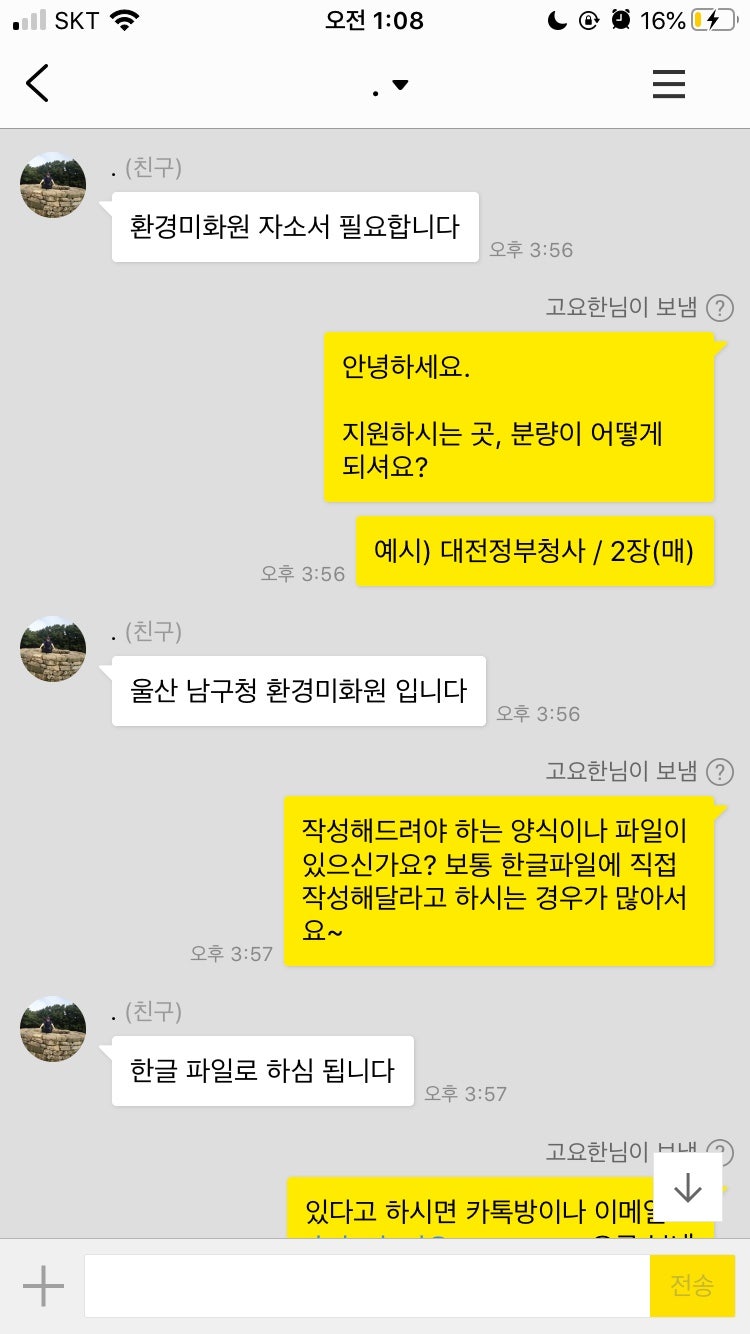Open friend's profile photo beside 울산 남구청 message

click(x=53, y=649)
